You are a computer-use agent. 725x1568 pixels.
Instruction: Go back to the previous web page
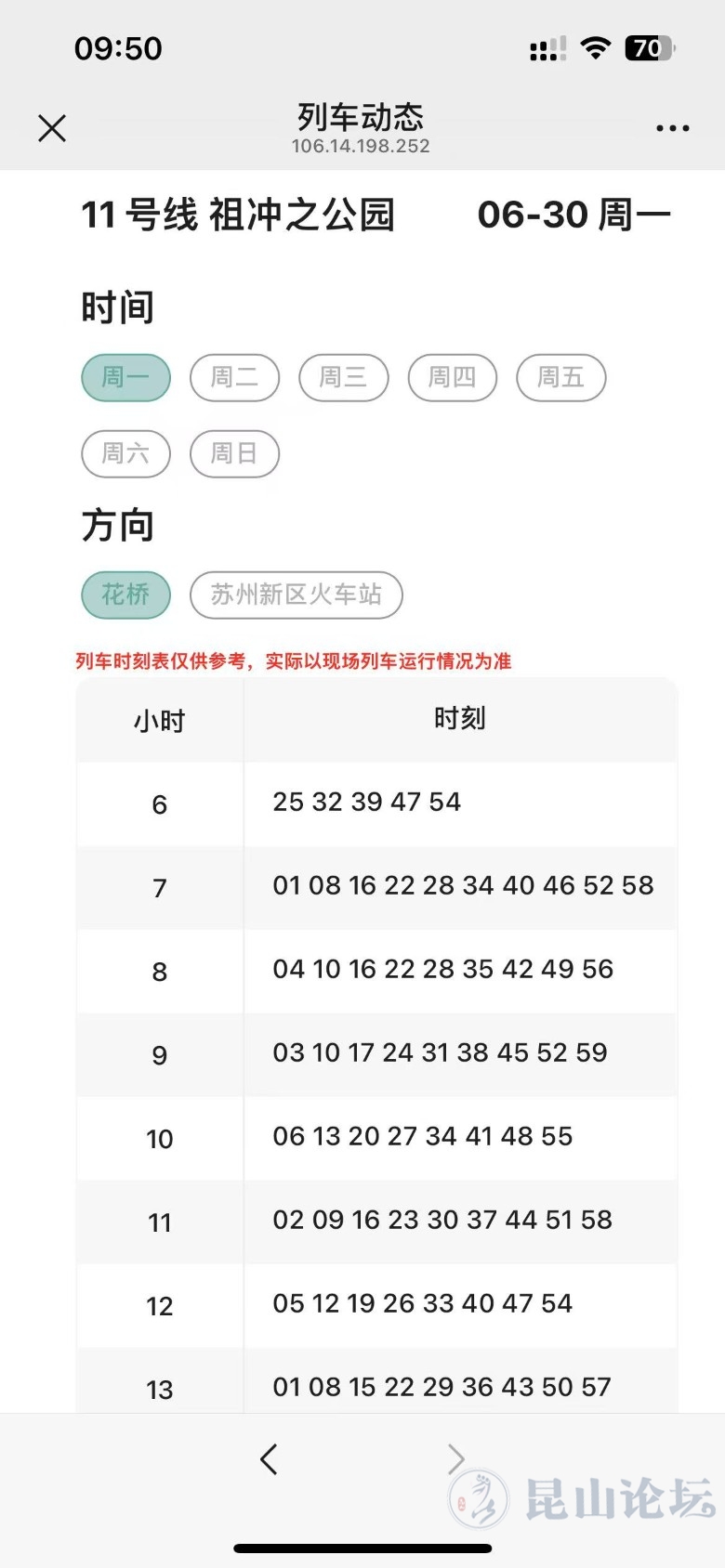[x=269, y=1459]
